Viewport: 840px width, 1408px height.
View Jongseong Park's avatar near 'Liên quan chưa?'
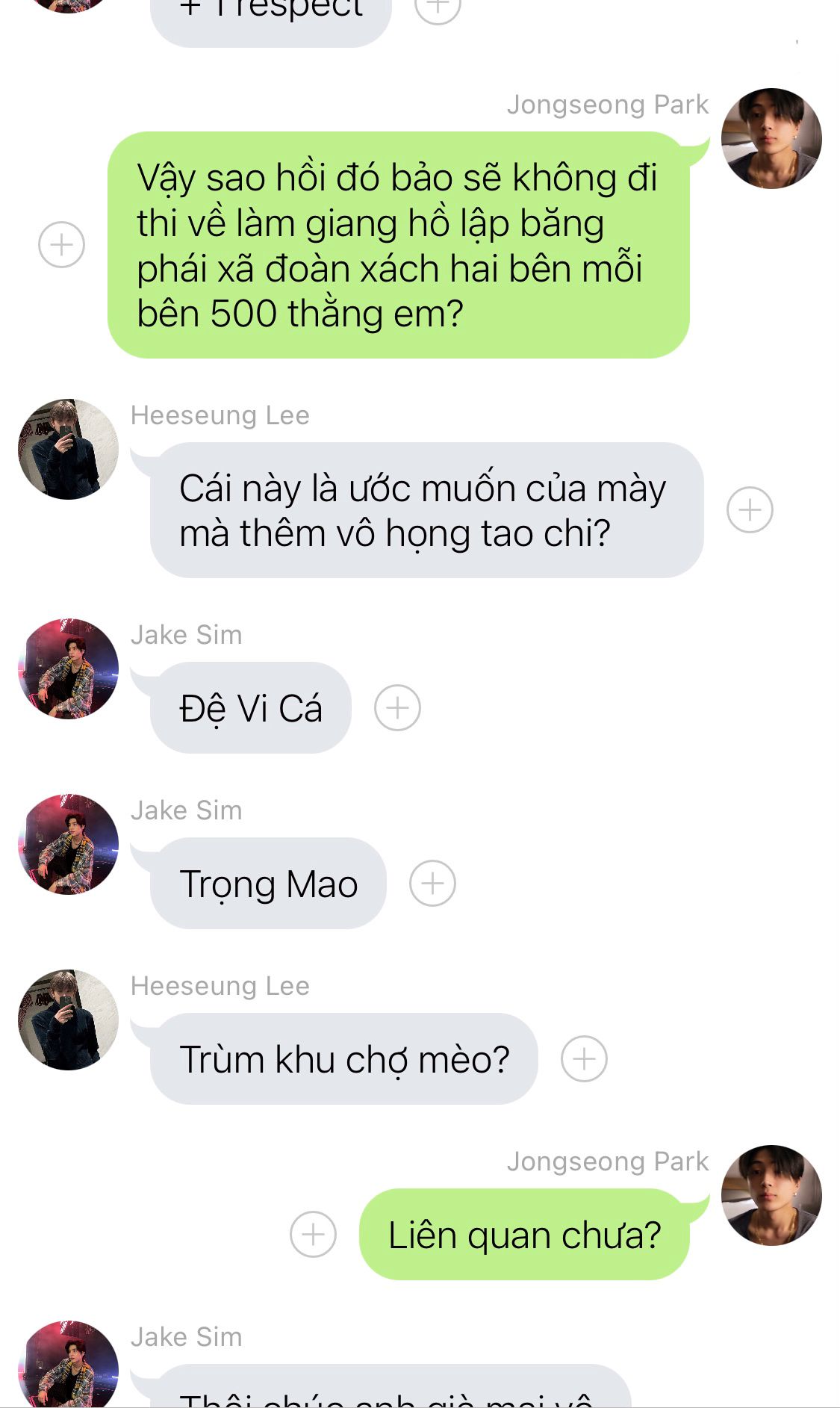tap(771, 1195)
